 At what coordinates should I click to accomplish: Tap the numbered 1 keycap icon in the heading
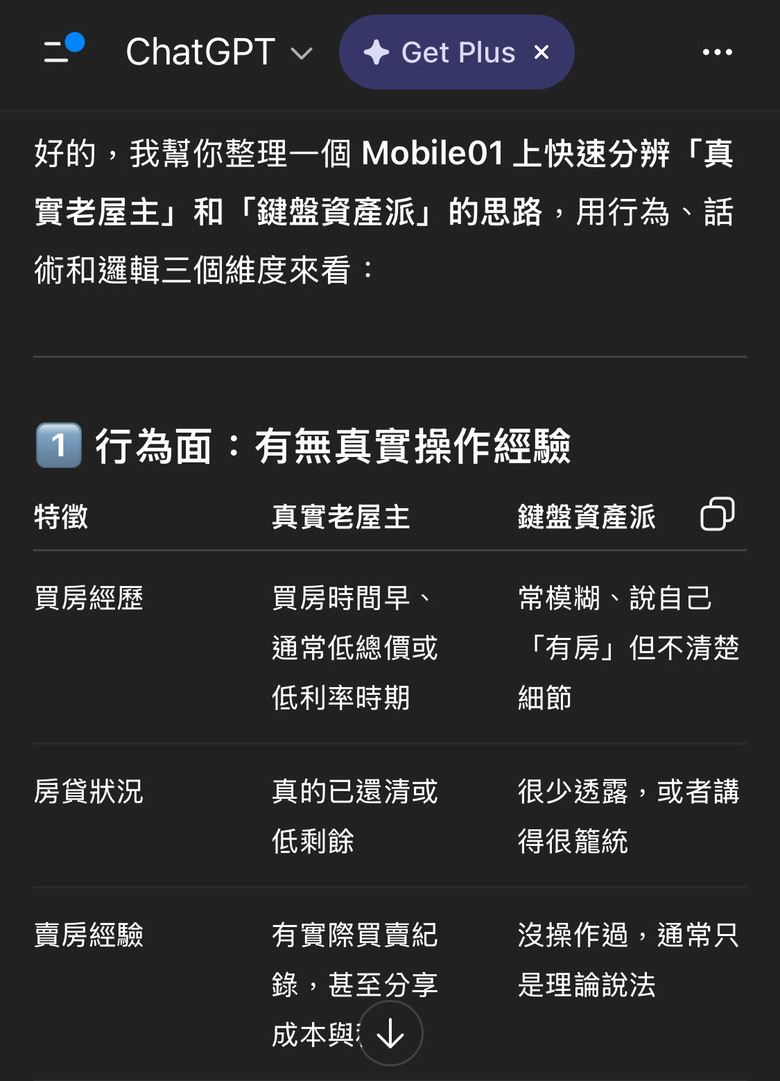pos(59,446)
